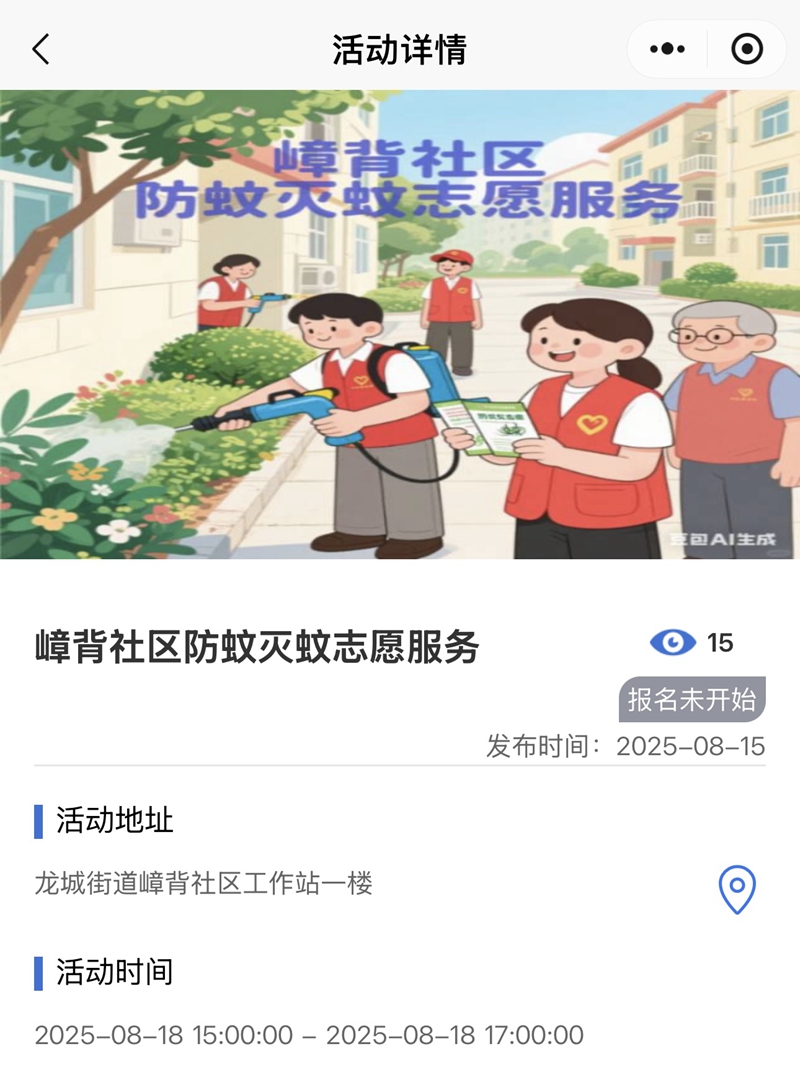Viewport: 800px width, 1072px height.
Task: Close the mini program with the circle button
Action: point(747,48)
